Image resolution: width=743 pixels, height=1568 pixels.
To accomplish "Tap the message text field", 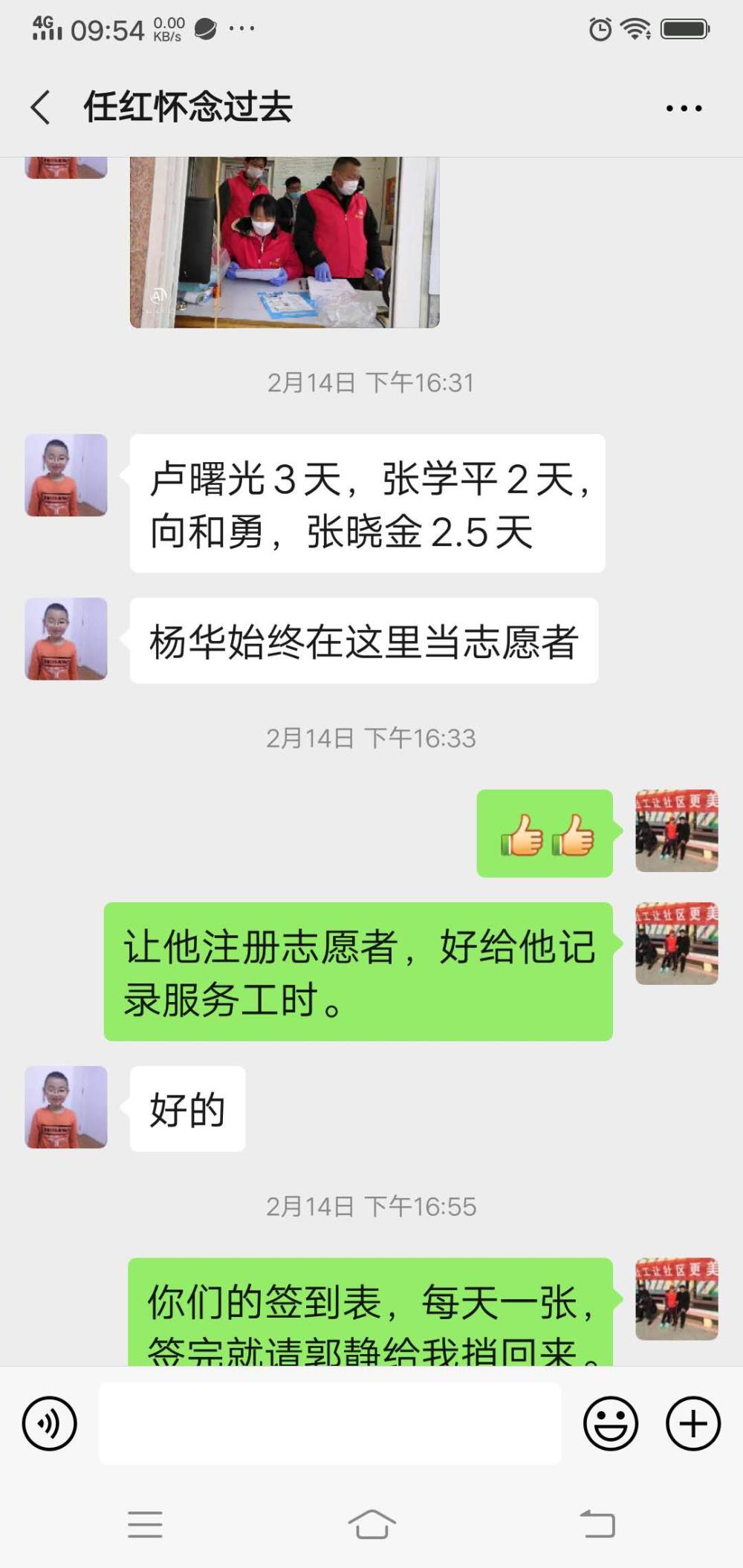I will tap(330, 1423).
